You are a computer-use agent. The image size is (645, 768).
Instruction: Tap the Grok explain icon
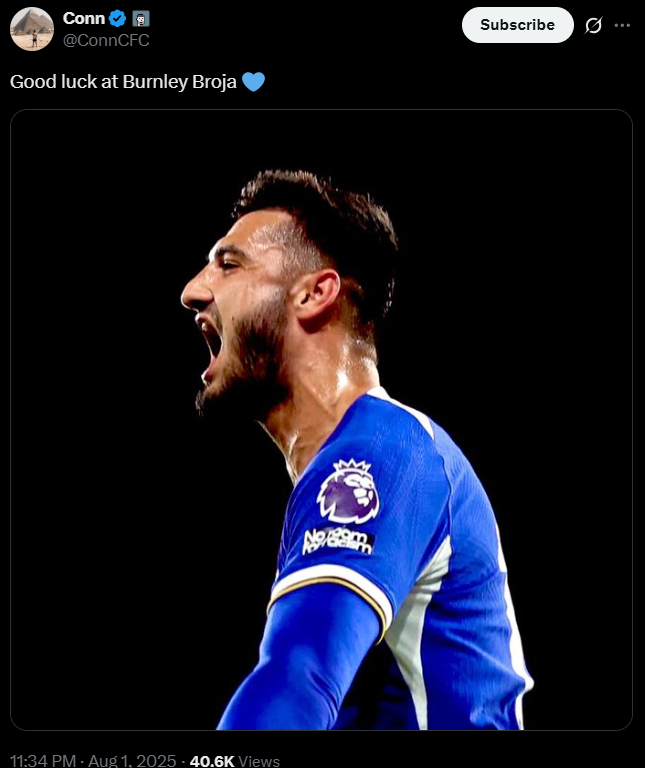593,26
